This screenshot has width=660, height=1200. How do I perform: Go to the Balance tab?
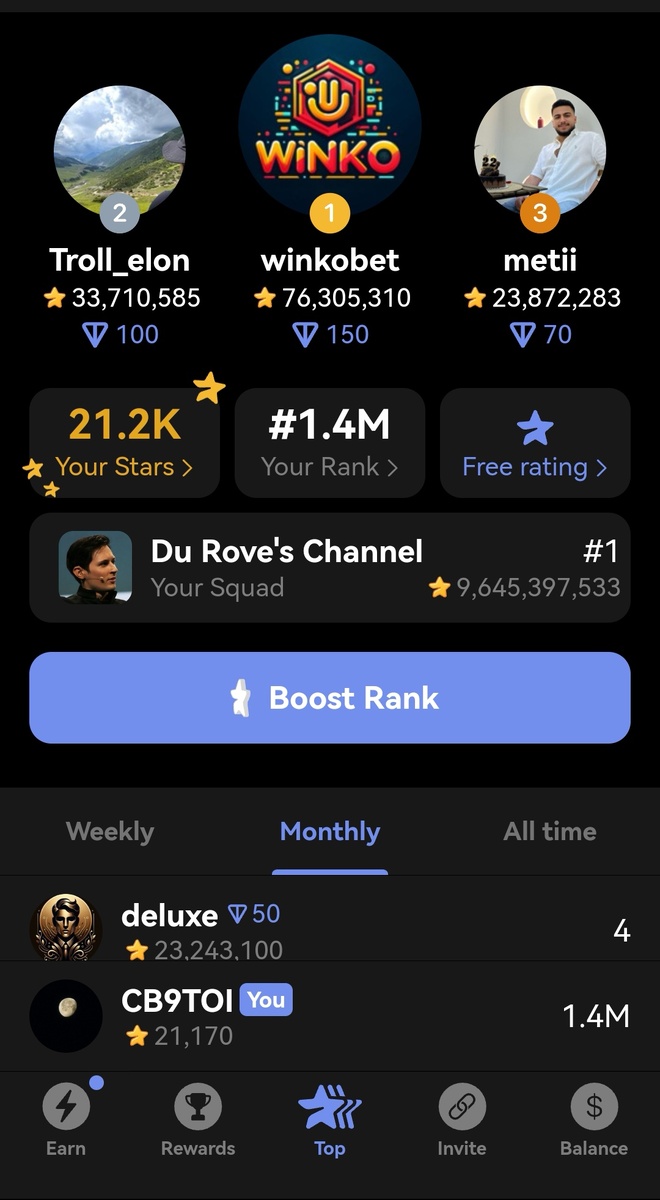tap(593, 1122)
